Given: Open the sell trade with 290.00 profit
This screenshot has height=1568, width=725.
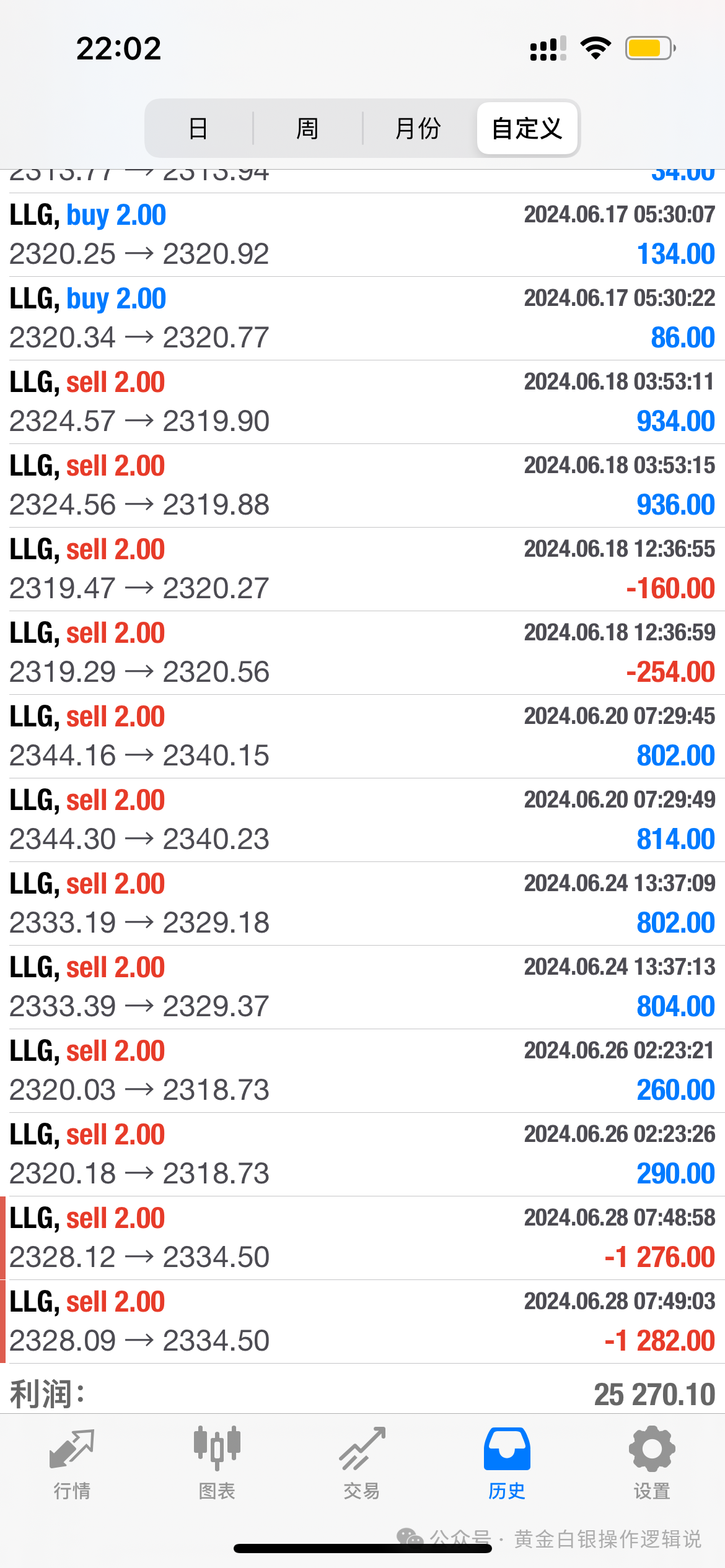Looking at the screenshot, I should click(362, 1154).
